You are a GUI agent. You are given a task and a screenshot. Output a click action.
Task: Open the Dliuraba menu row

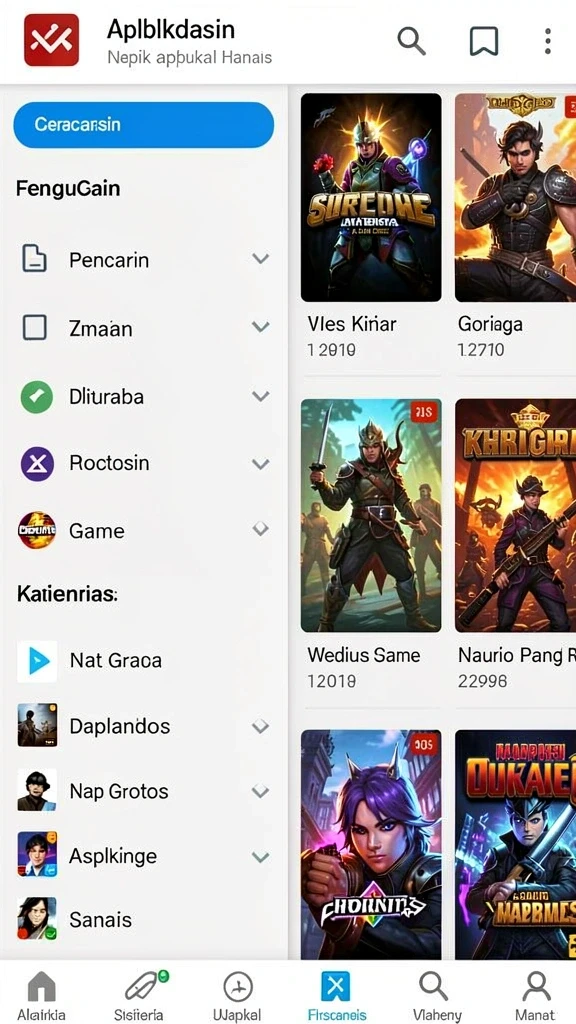(144, 397)
